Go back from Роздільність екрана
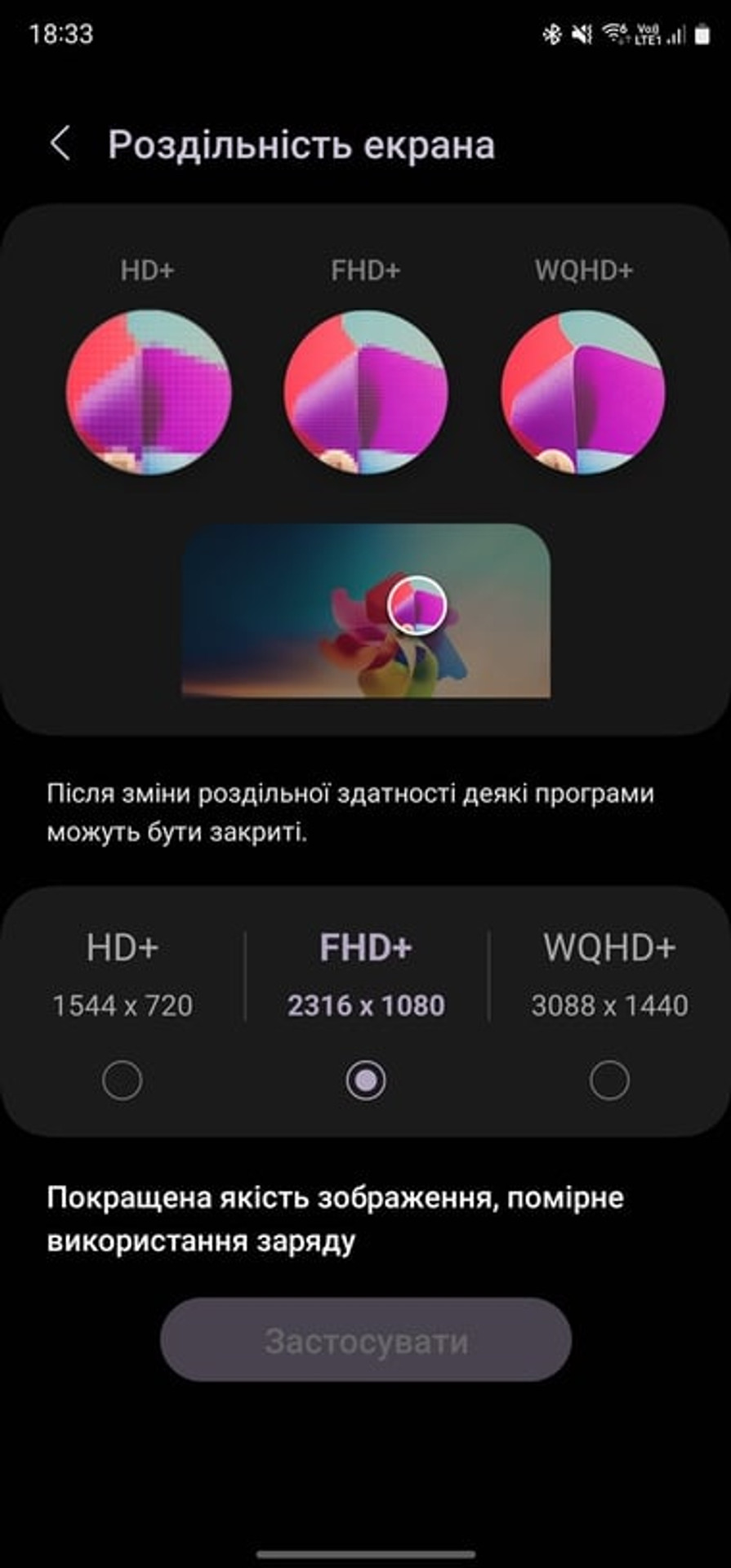Viewport: 731px width, 1568px height. coord(60,145)
